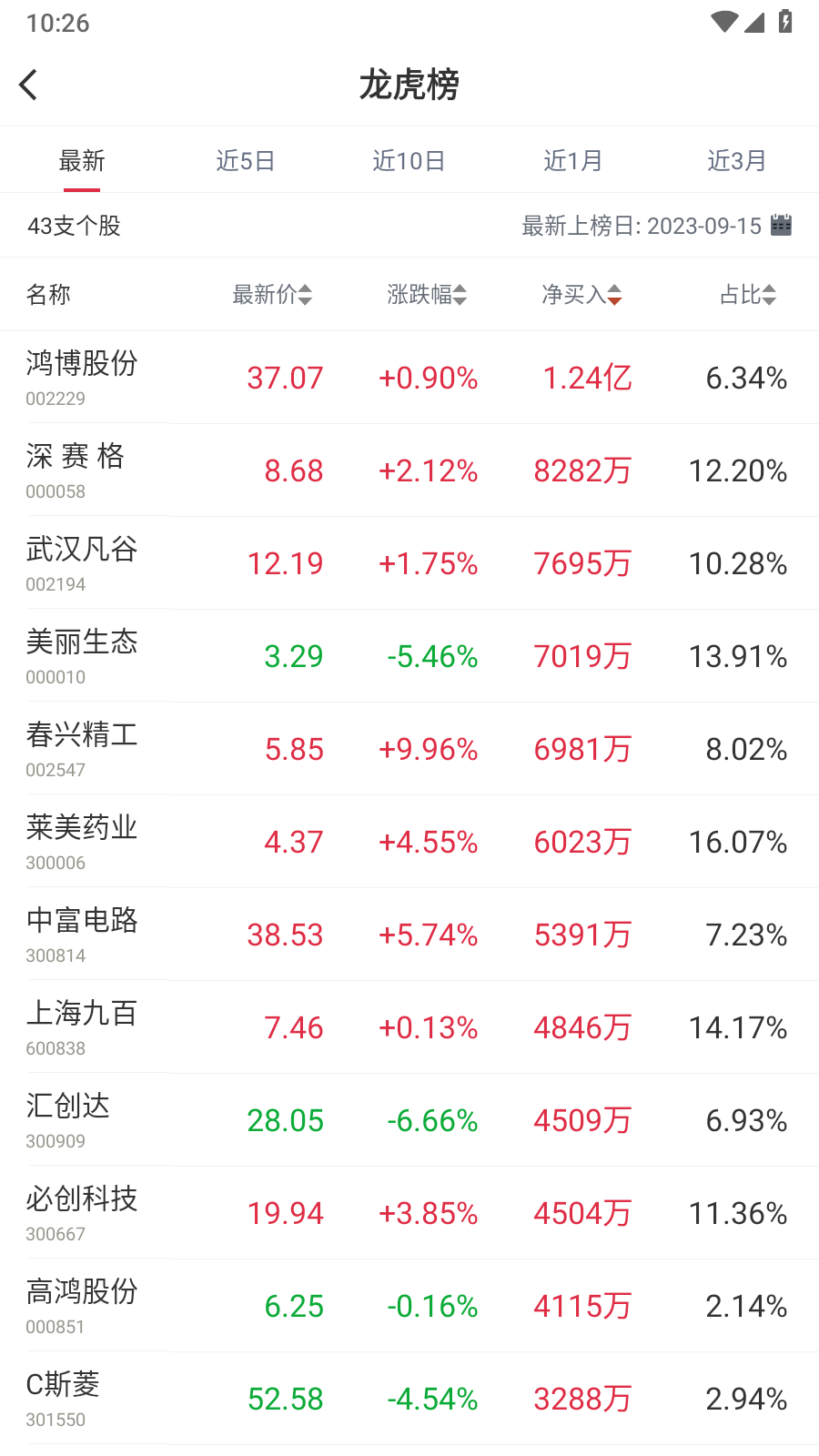Tap the back arrow to exit 龙虎榜
Image resolution: width=819 pixels, height=1456 pixels.
click(x=28, y=84)
